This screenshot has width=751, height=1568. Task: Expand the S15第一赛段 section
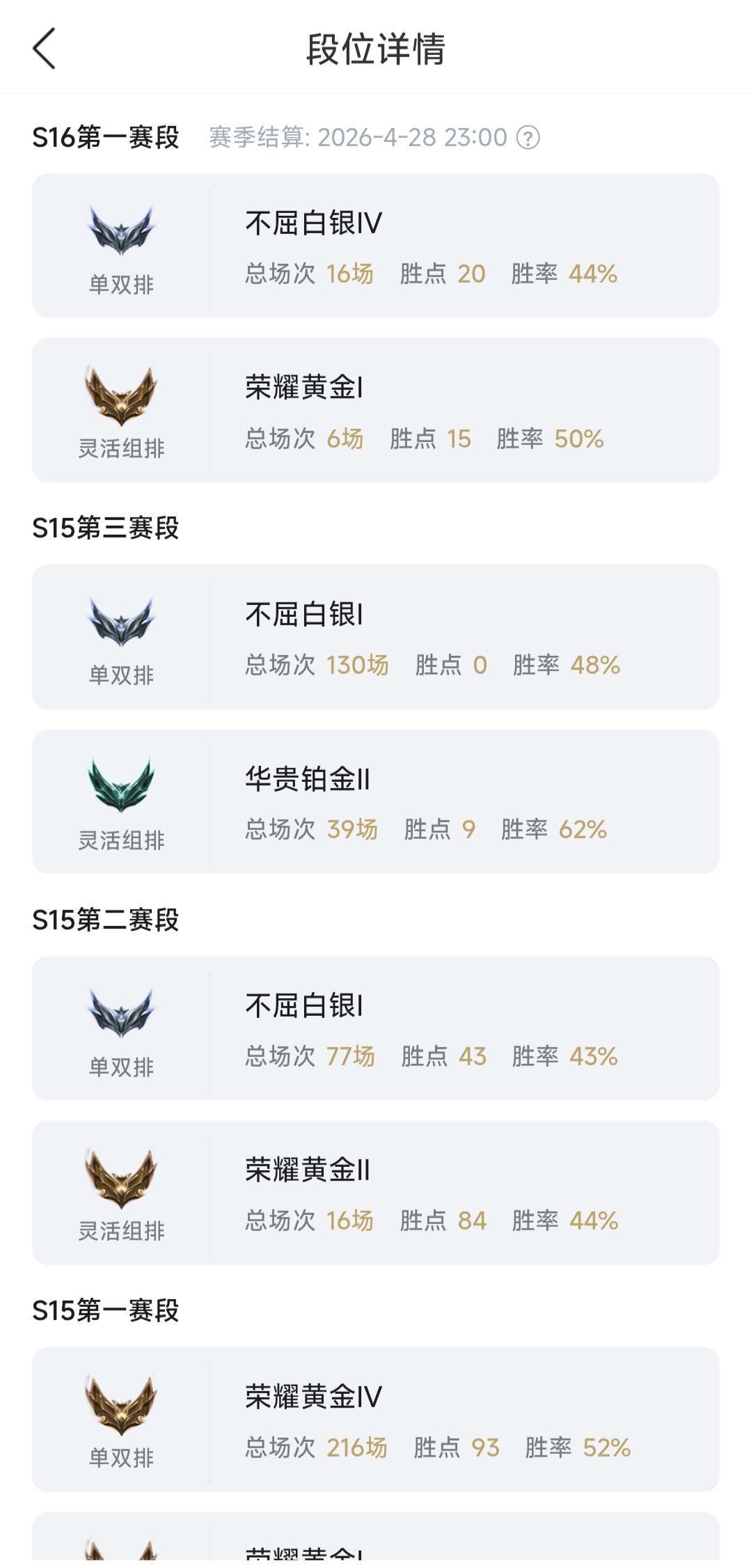coord(104,1312)
